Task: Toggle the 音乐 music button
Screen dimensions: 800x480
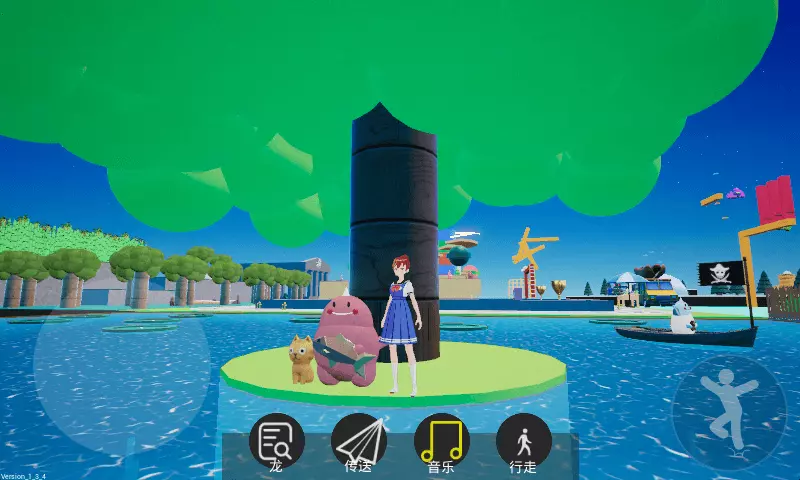Action: click(x=441, y=442)
